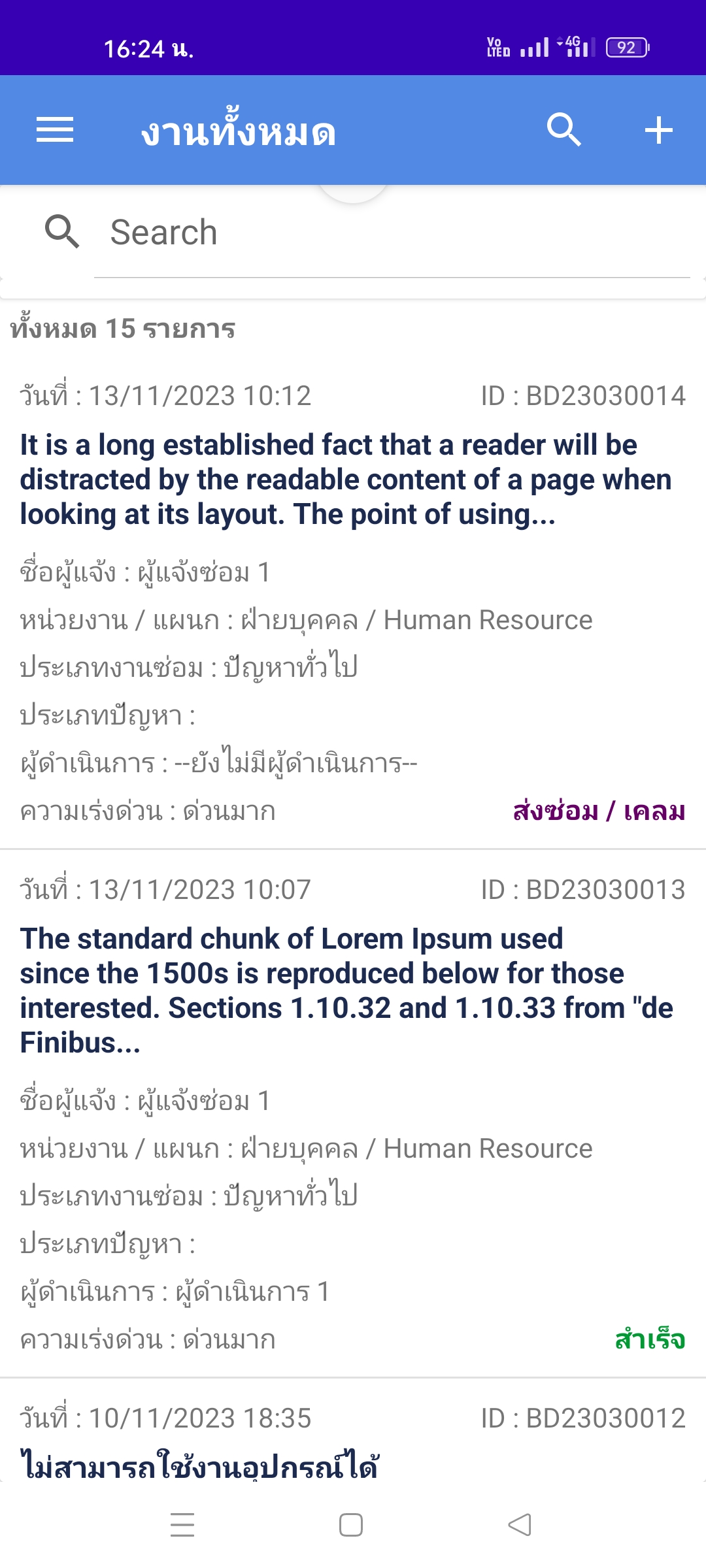Go to home via system home button
The height and width of the screenshot is (1568, 706).
(x=351, y=1525)
